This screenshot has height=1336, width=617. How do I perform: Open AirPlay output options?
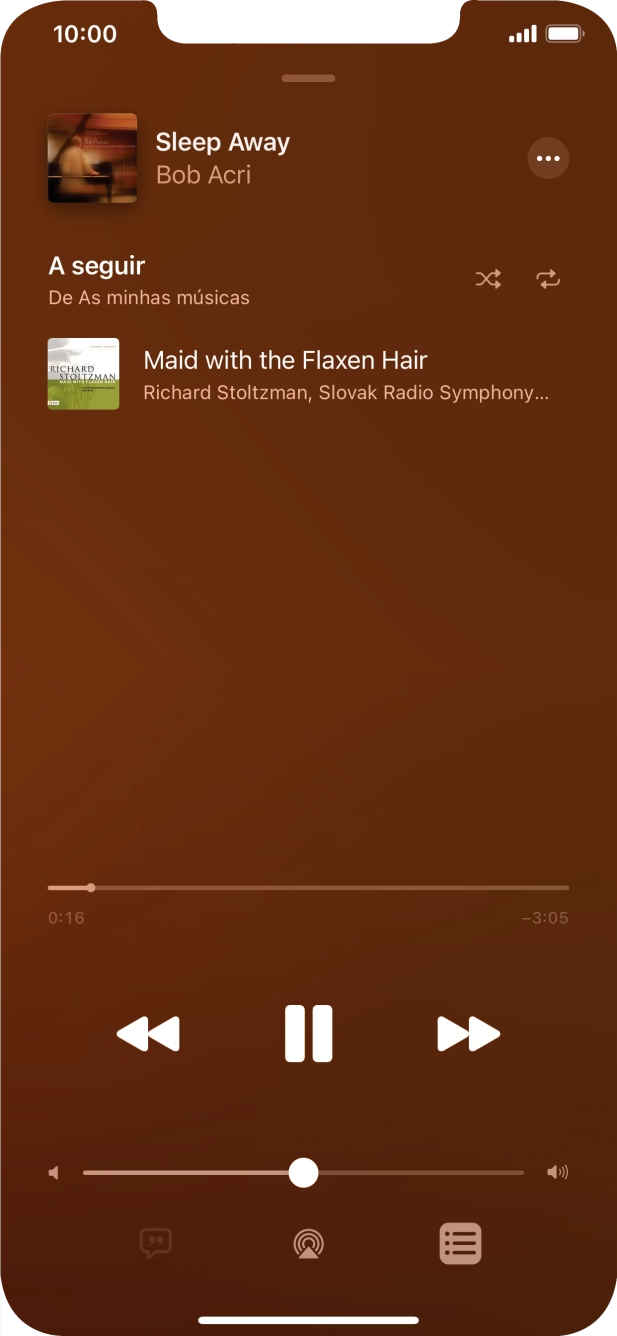pyautogui.click(x=308, y=1243)
